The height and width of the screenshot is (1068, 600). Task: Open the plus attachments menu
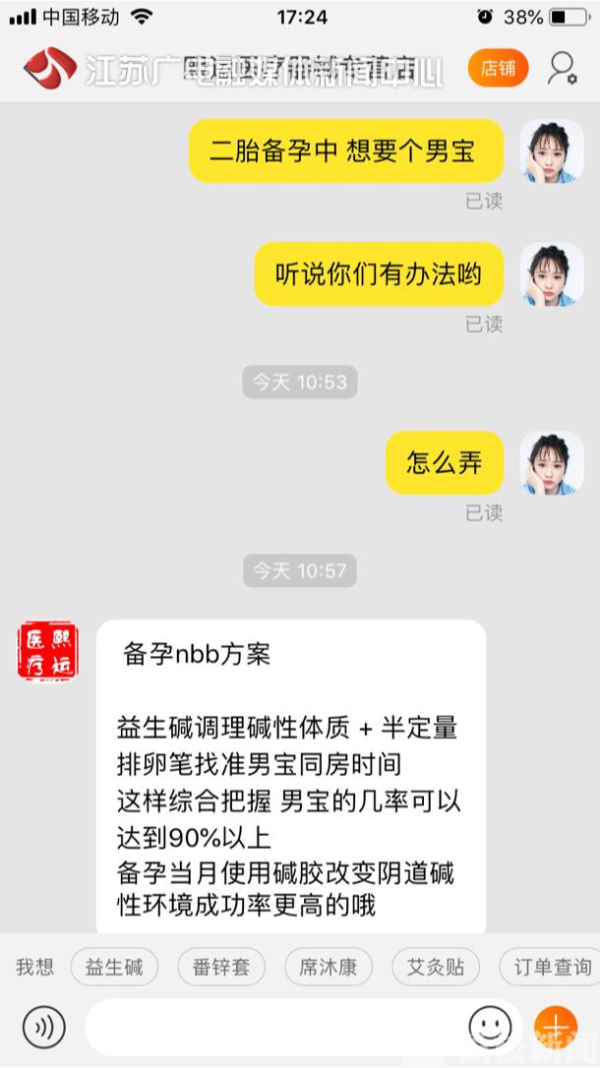556,1027
